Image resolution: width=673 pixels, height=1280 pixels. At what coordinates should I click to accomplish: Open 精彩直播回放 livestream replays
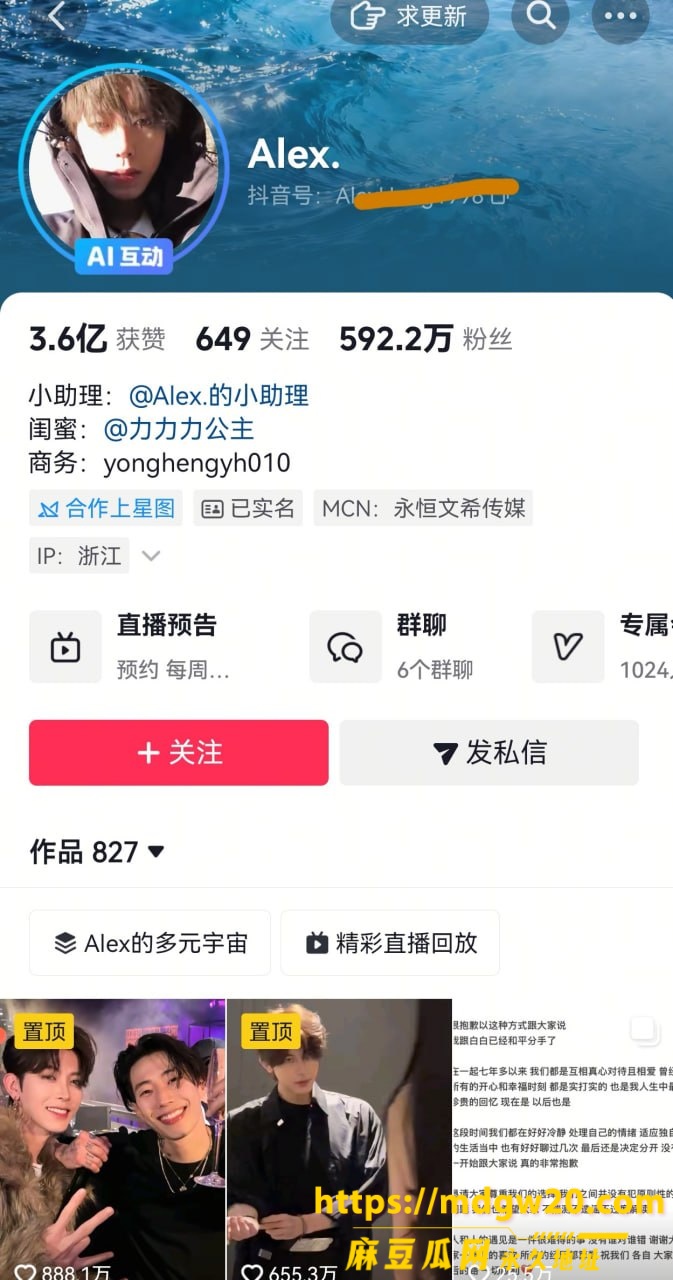coord(390,942)
